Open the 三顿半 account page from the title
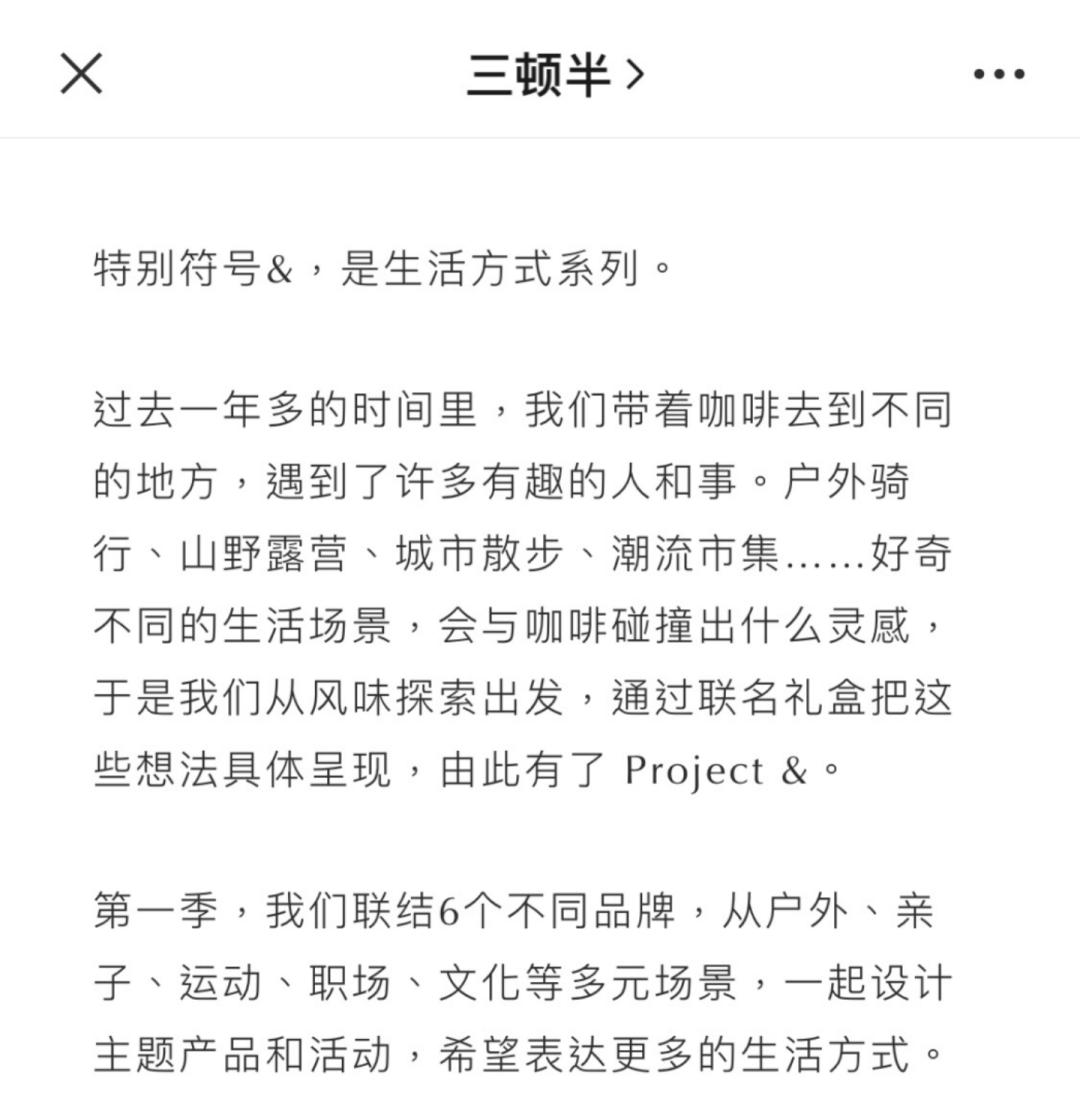This screenshot has width=1080, height=1105. (x=556, y=74)
